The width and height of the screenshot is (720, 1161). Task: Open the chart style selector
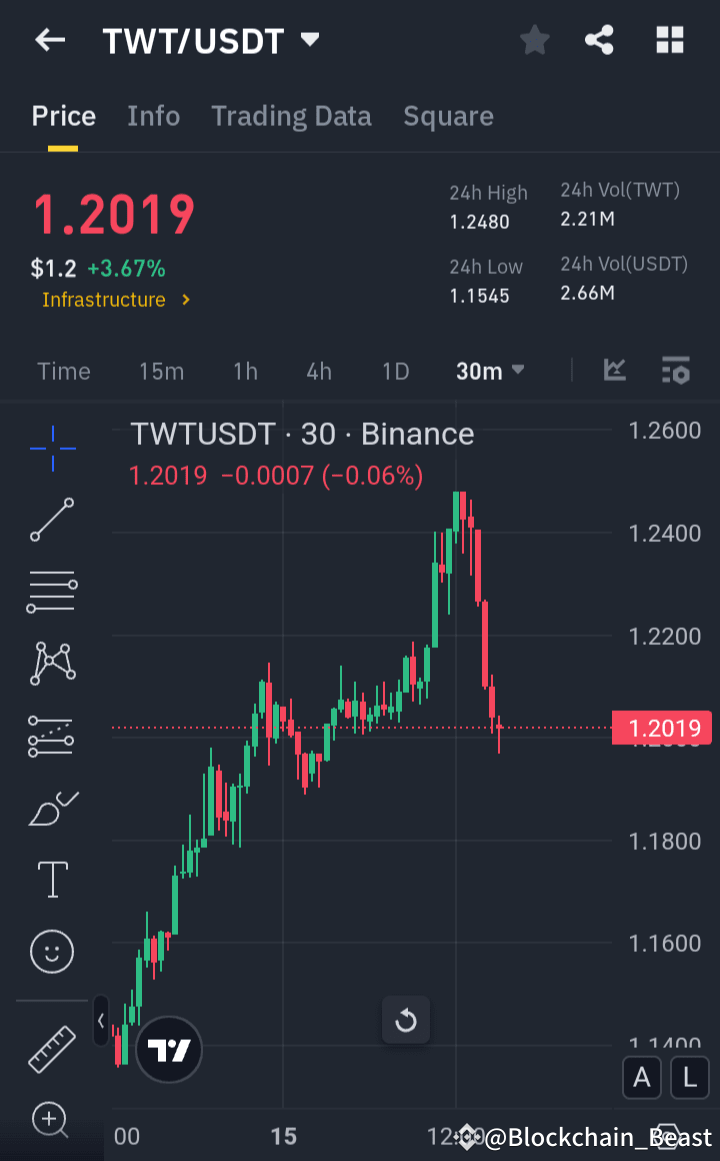click(614, 370)
